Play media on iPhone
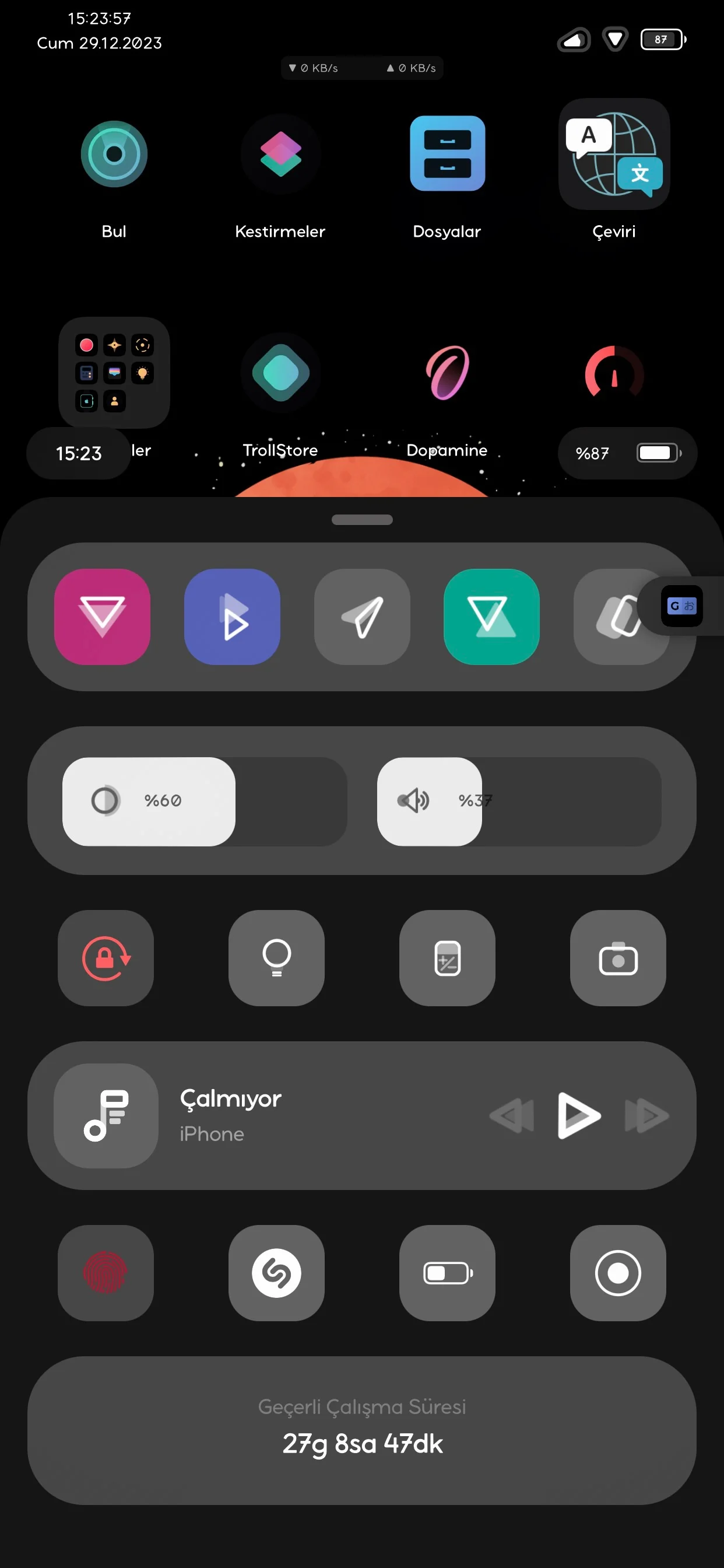Screen dimensions: 724x1568 (579, 1115)
